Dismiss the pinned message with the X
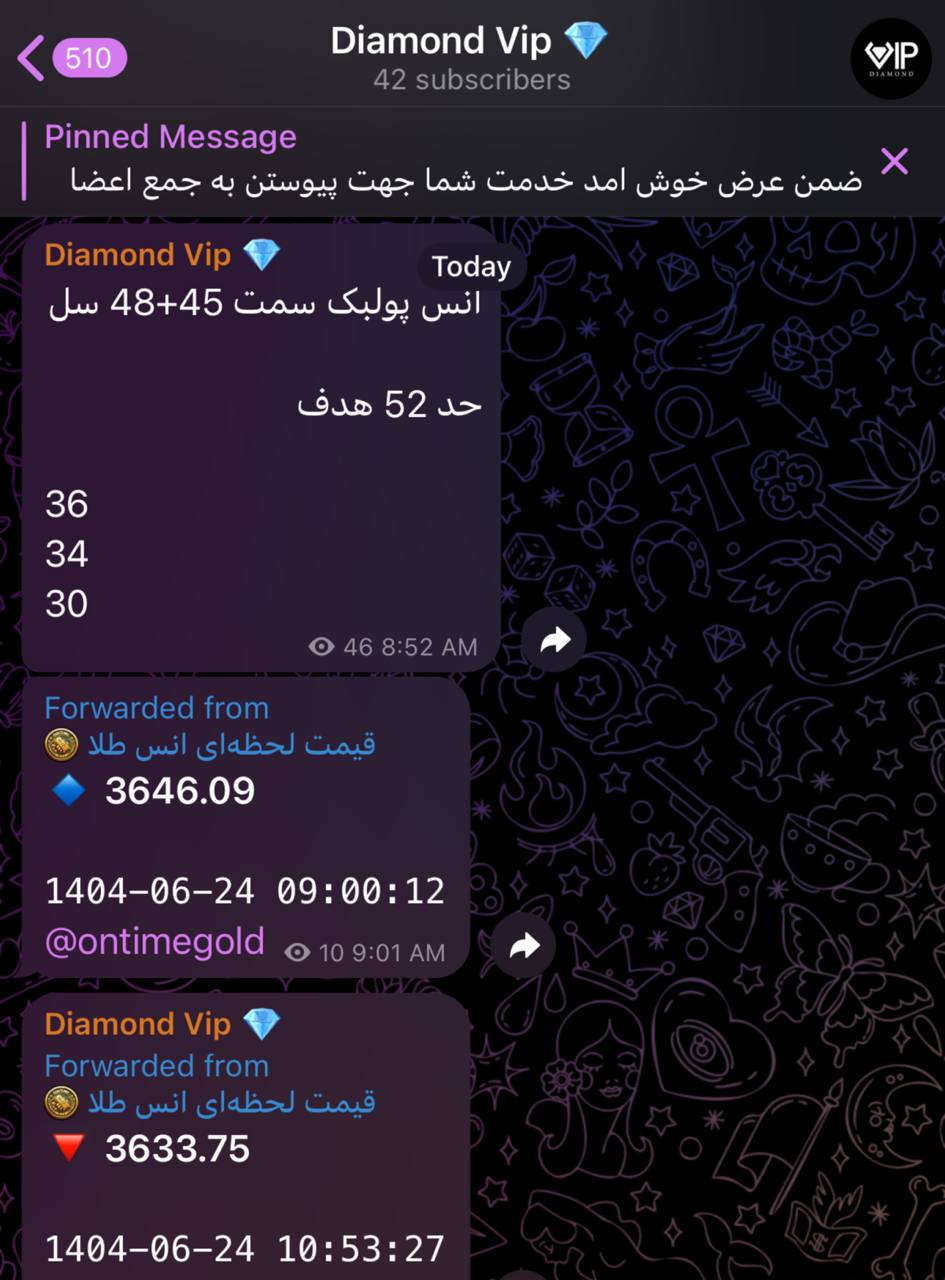The width and height of the screenshot is (945, 1280). (x=893, y=162)
